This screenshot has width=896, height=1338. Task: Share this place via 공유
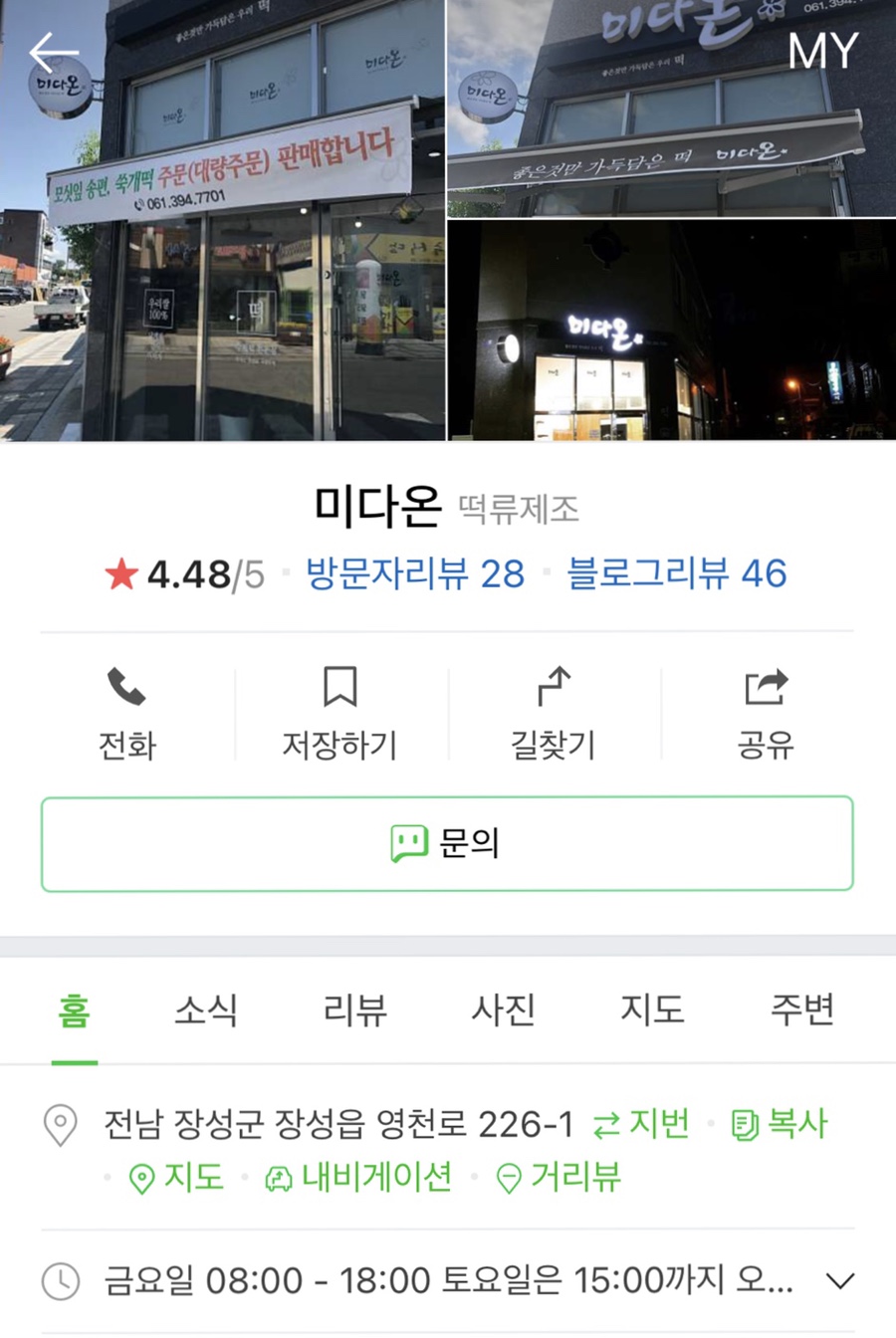(x=766, y=713)
